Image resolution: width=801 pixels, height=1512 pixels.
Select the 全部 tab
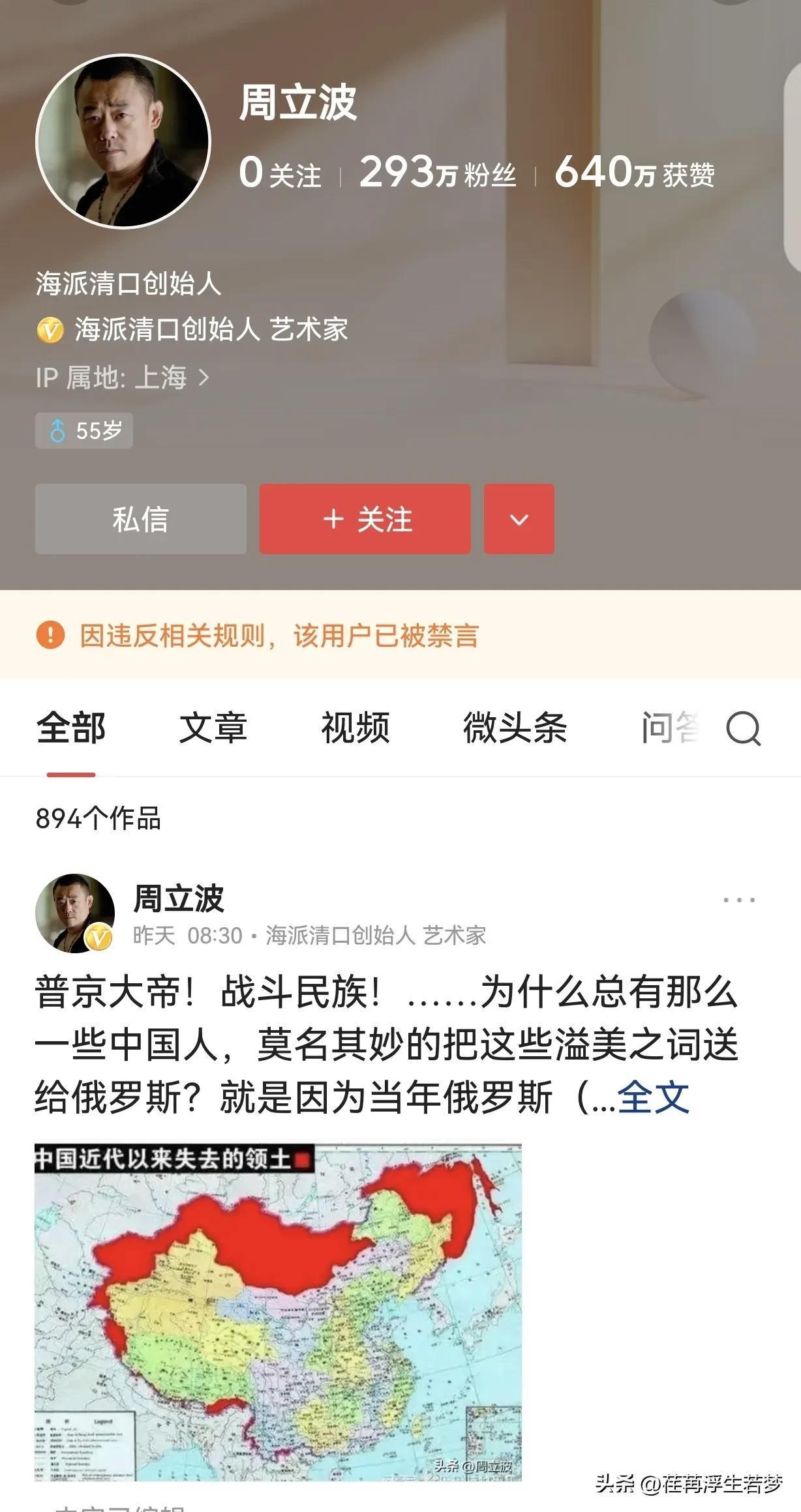click(x=71, y=728)
